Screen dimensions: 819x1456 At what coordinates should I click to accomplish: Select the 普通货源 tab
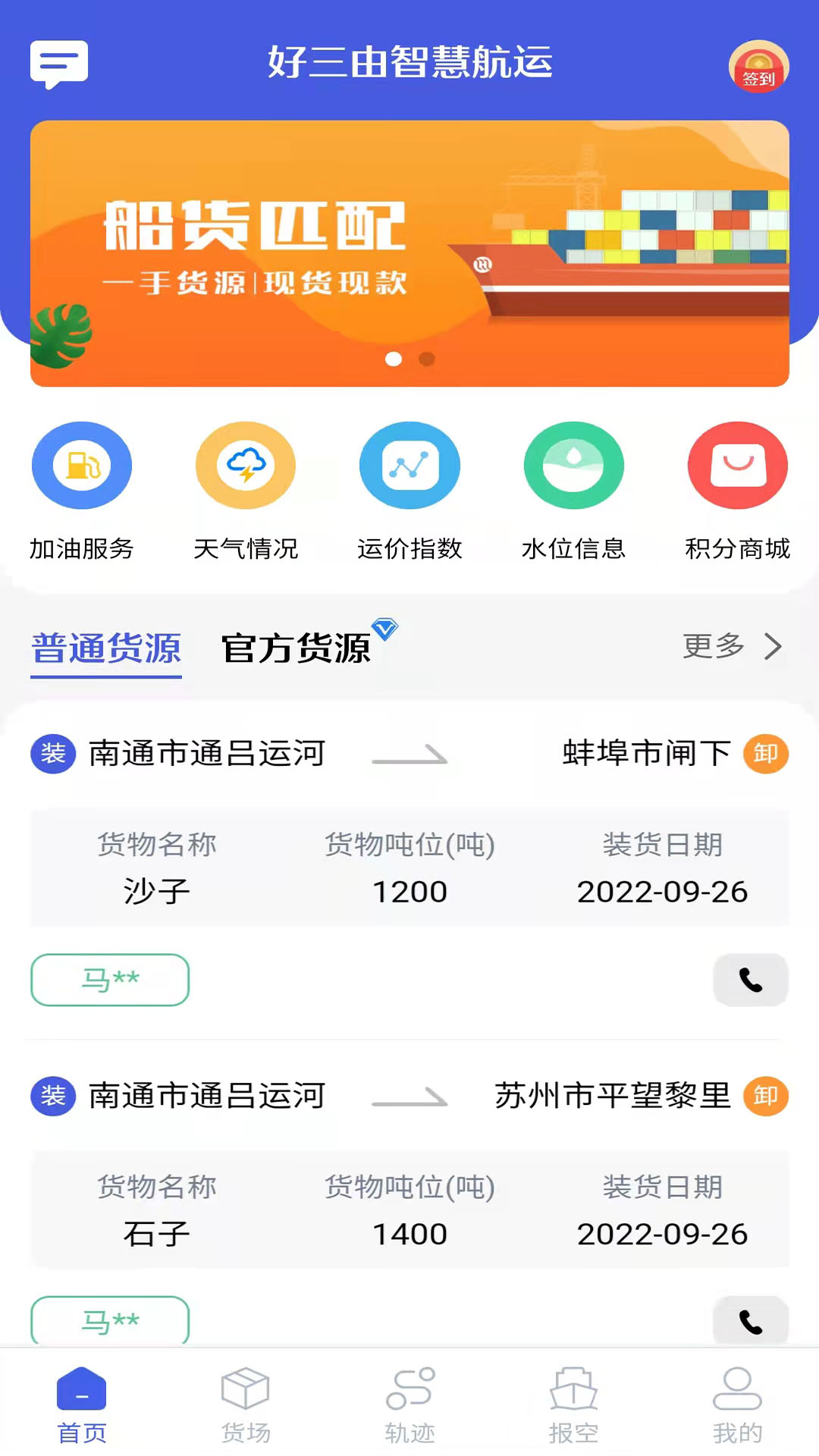106,649
